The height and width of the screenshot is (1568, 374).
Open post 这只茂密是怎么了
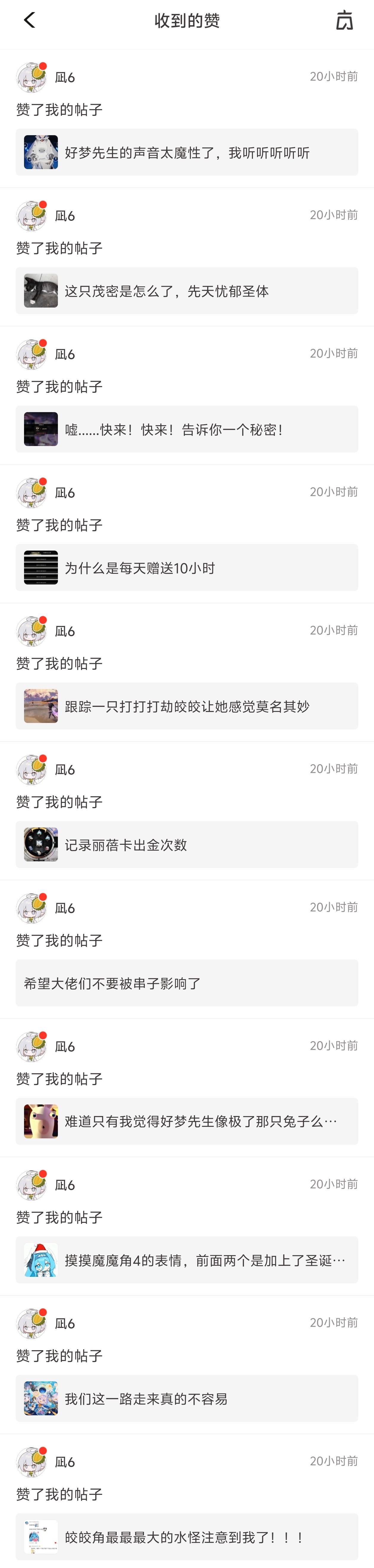tap(187, 291)
